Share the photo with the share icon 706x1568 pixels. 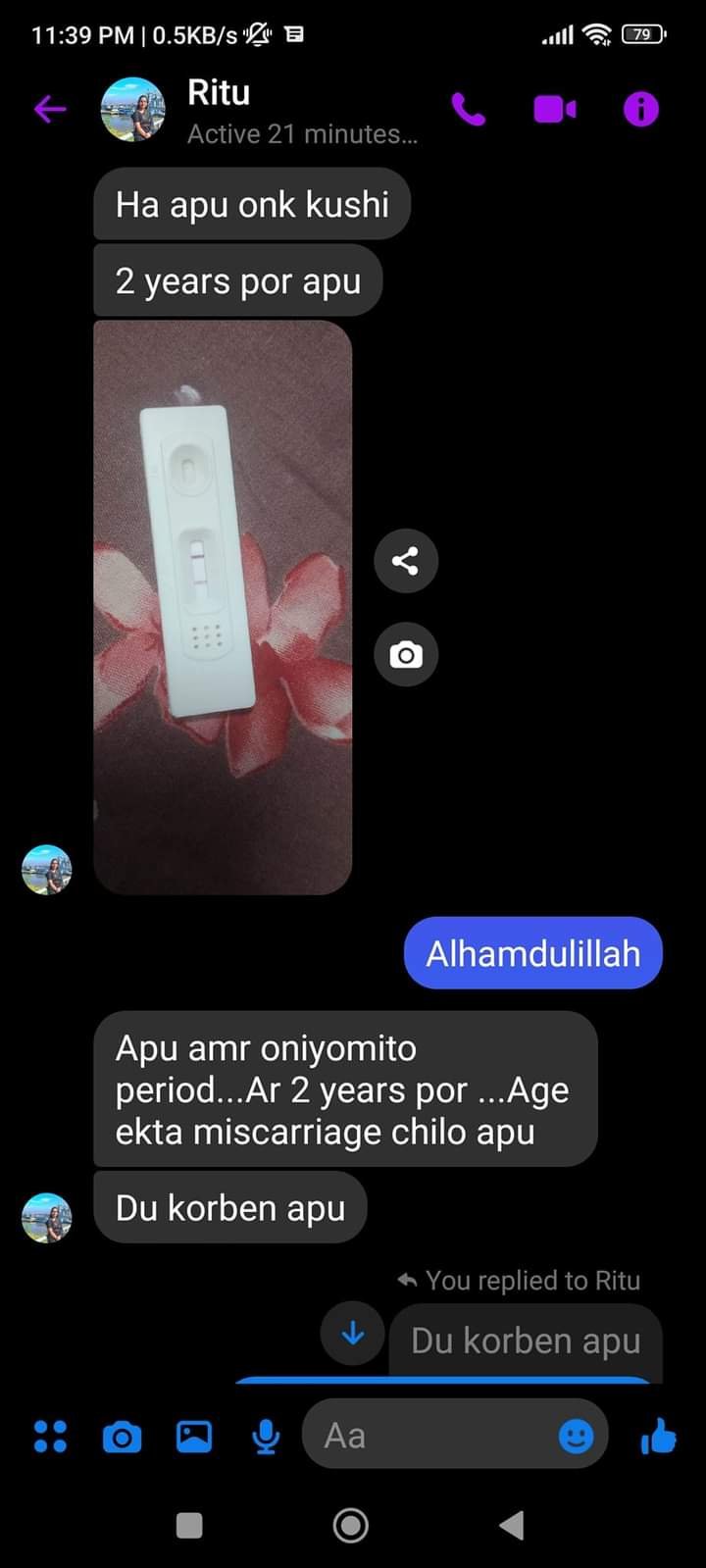coord(405,561)
